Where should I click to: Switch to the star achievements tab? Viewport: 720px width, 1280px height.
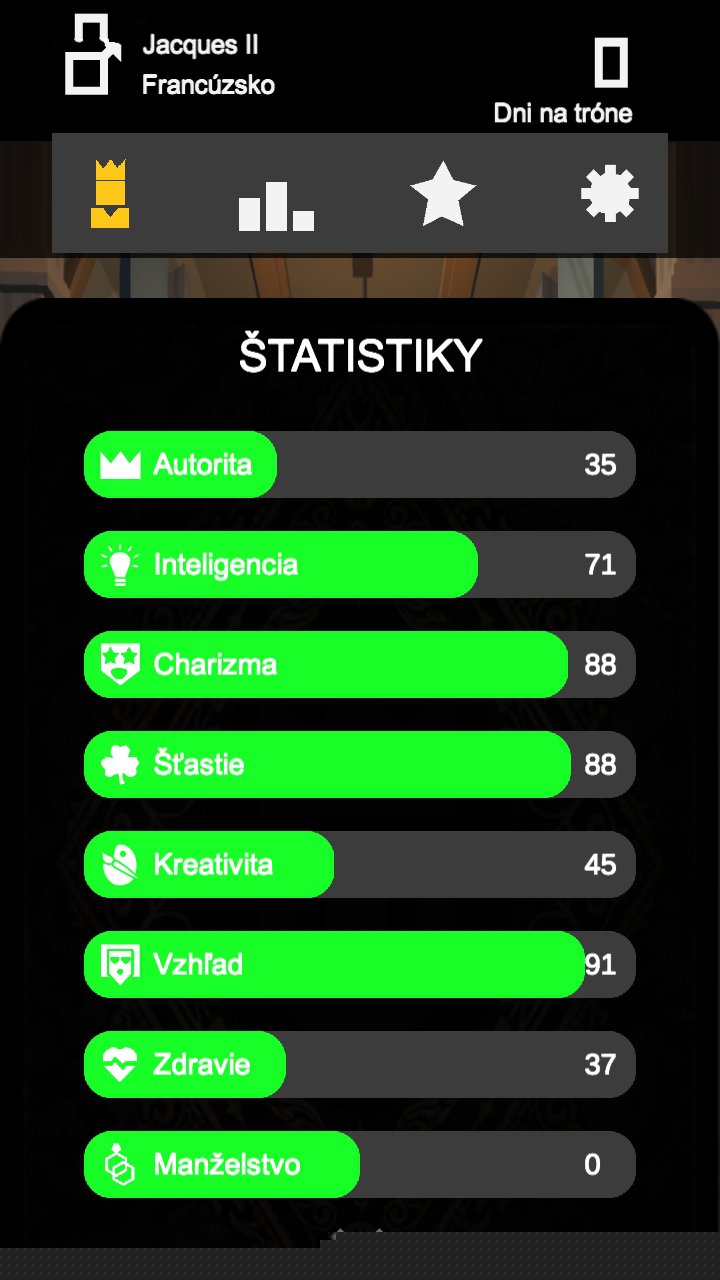pos(443,195)
